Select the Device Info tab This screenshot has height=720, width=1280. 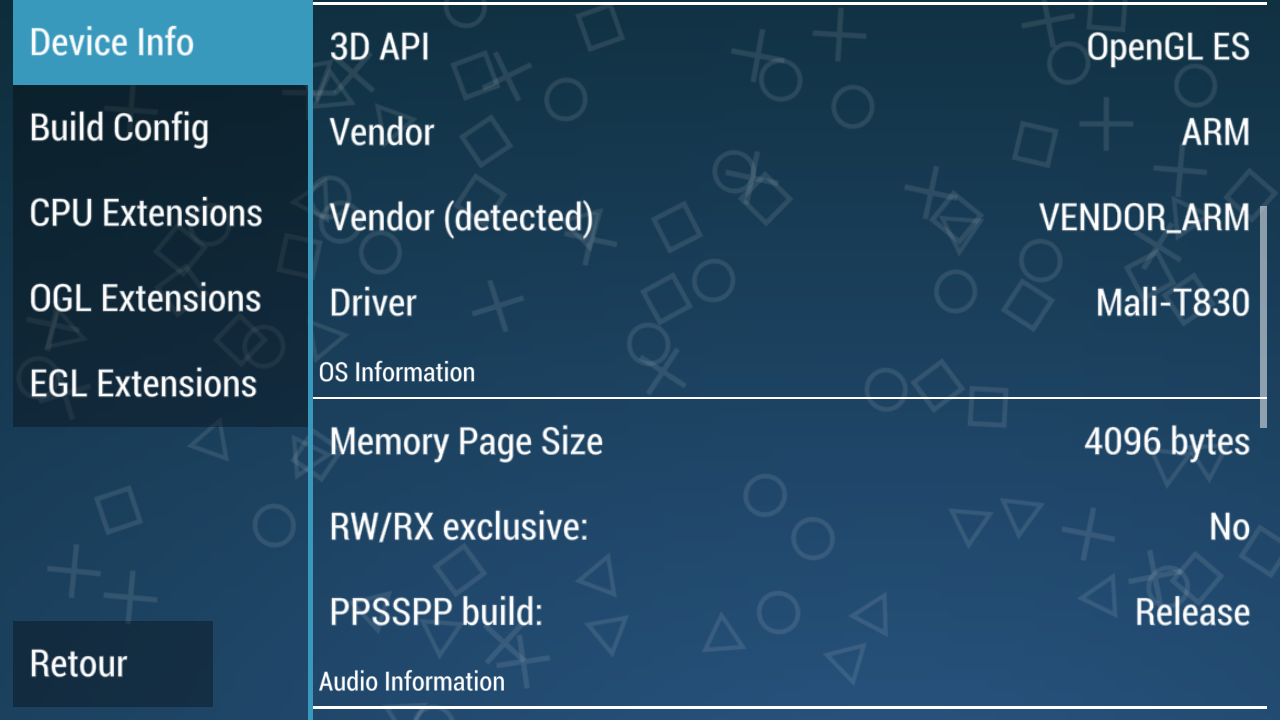point(160,43)
